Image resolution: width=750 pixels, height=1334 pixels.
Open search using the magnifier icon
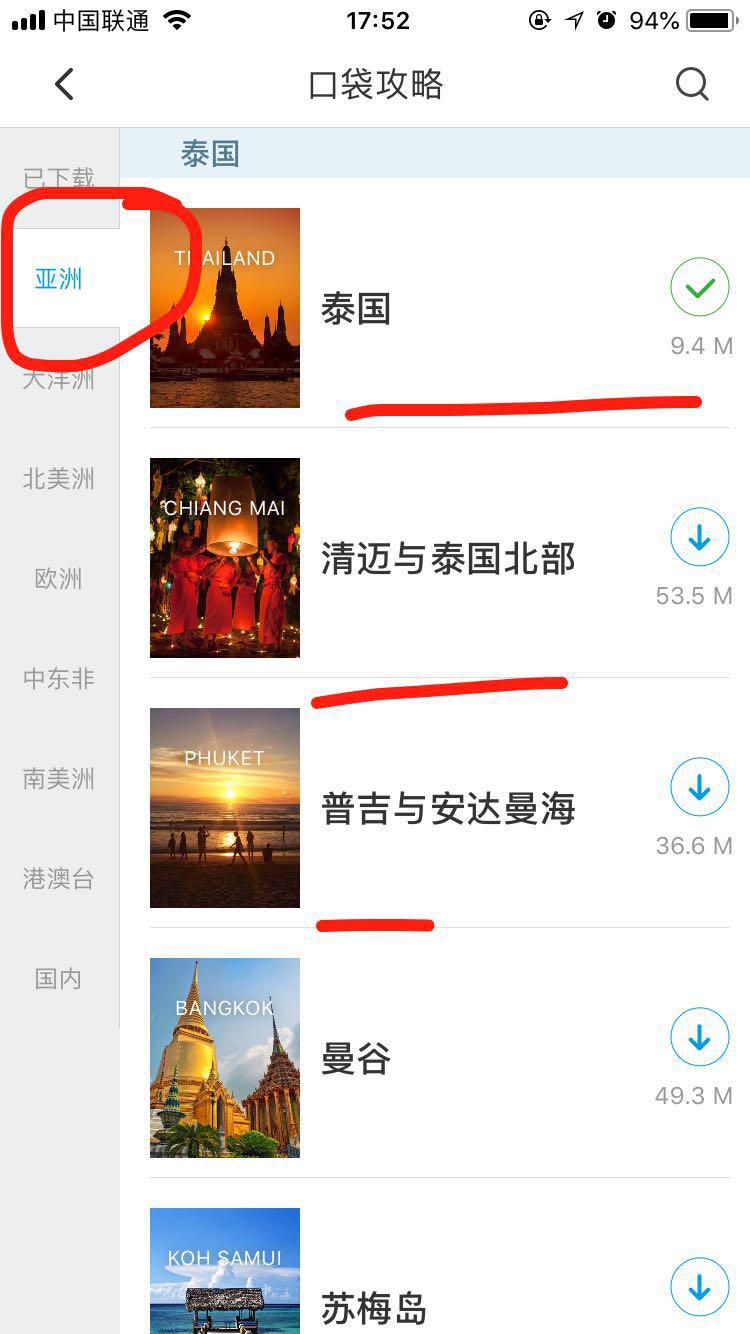click(692, 84)
